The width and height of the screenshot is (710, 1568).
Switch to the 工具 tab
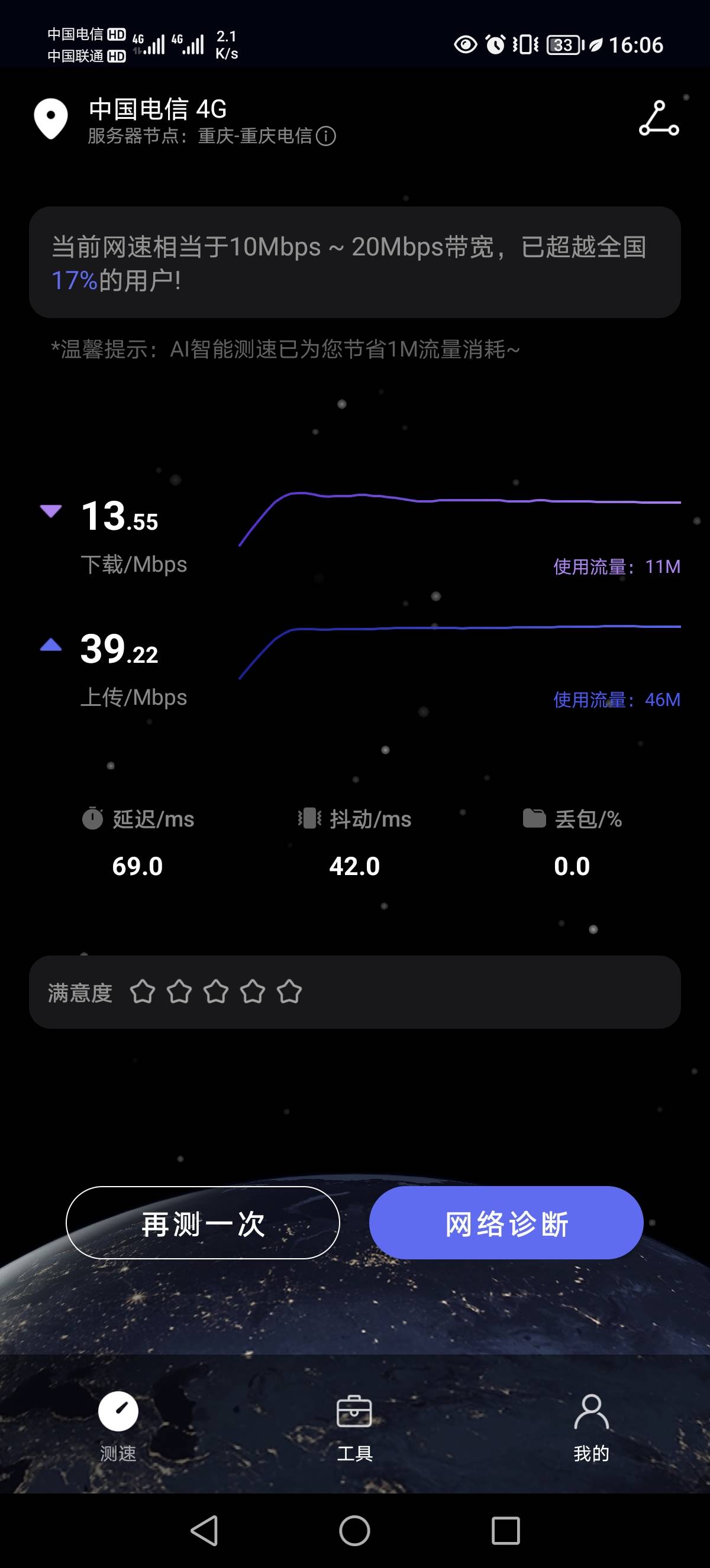354,1425
